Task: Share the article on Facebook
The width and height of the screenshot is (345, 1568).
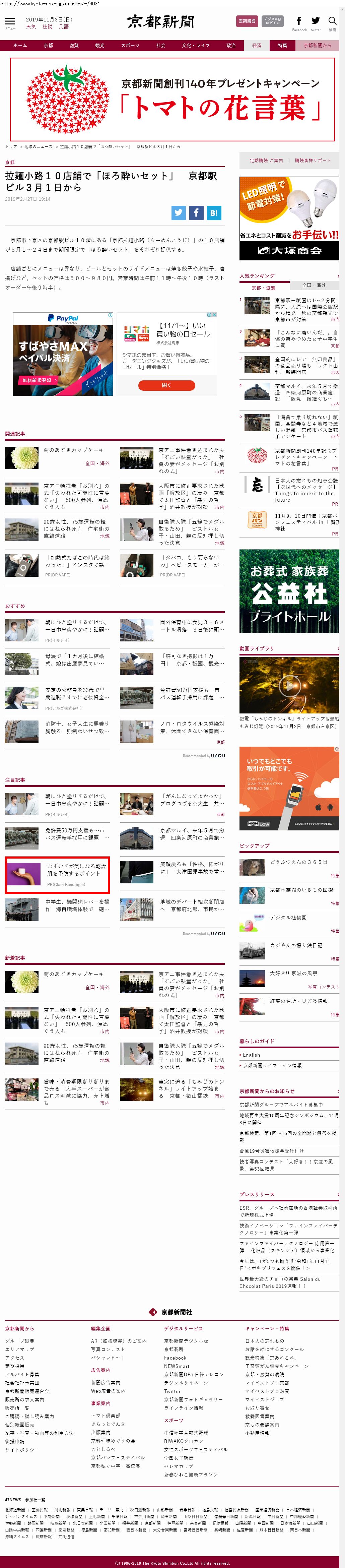Action: [x=196, y=212]
